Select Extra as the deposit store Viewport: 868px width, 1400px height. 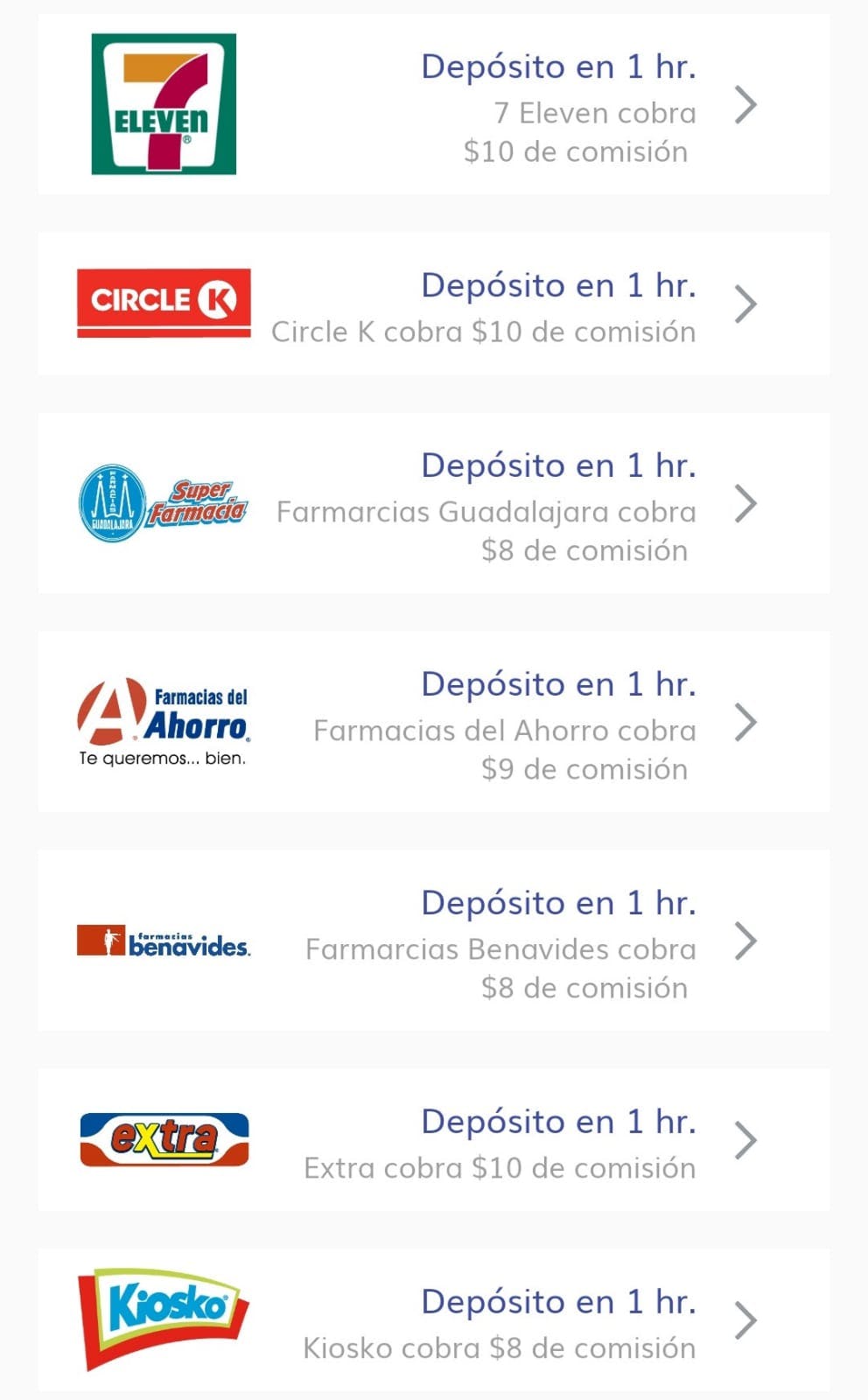[x=434, y=1140]
